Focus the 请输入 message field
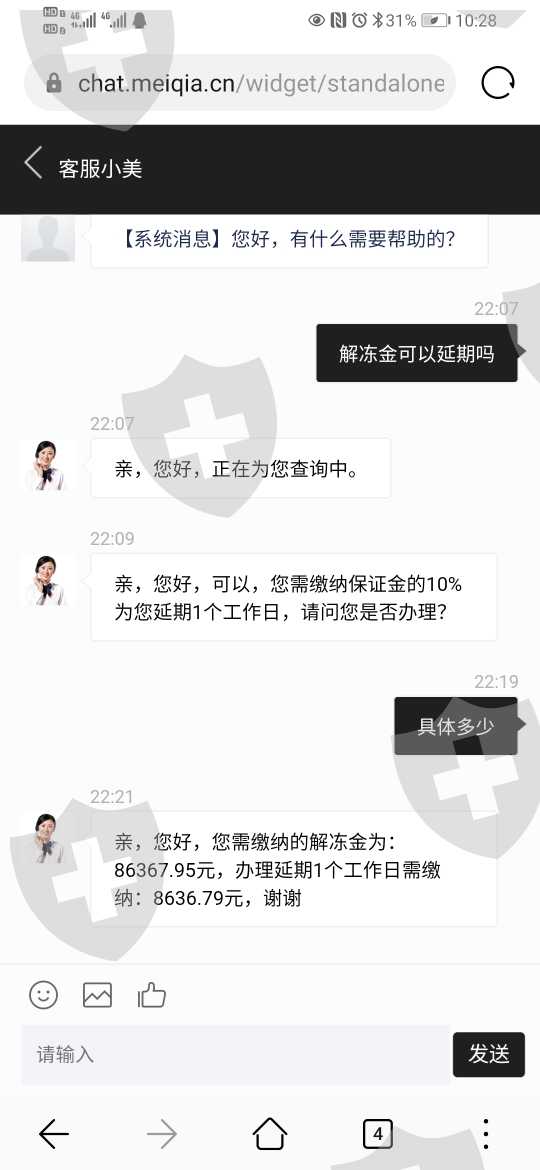Viewport: 540px width, 1170px height. (236, 1054)
